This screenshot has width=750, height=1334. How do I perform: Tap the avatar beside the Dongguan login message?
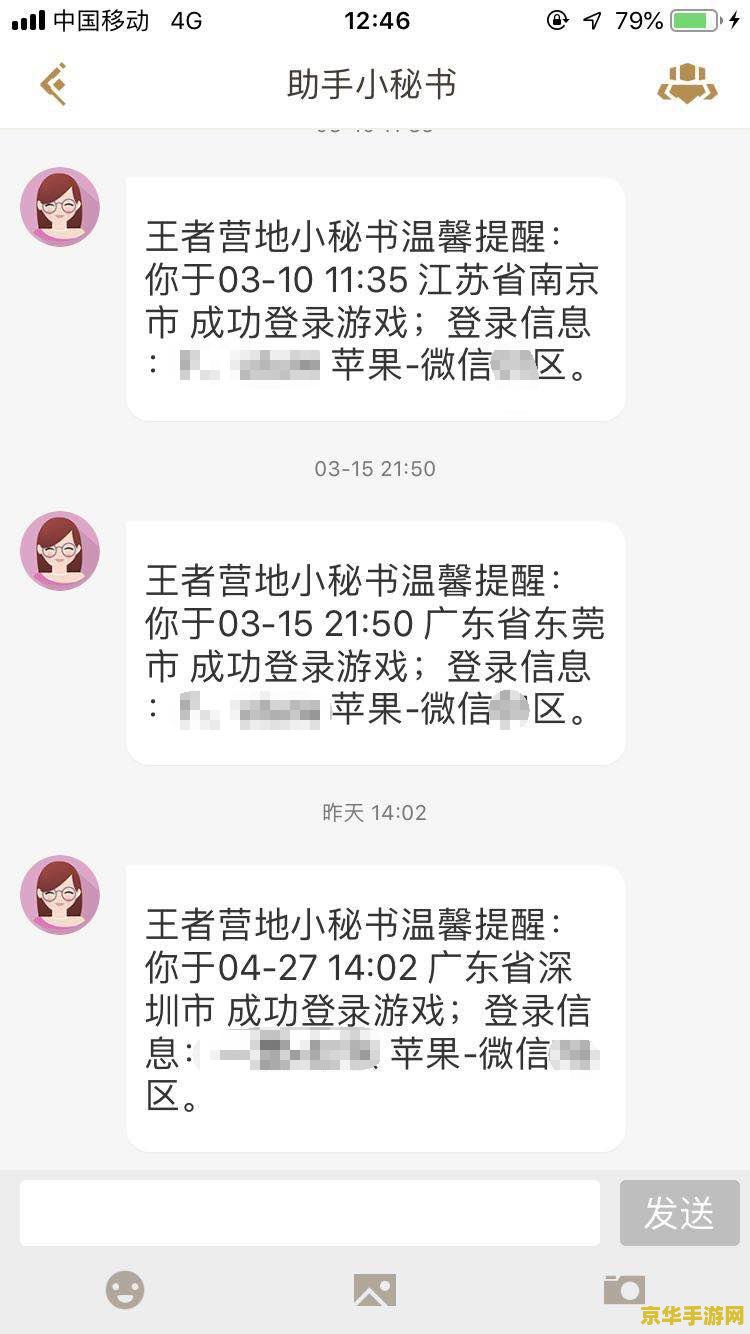[60, 551]
